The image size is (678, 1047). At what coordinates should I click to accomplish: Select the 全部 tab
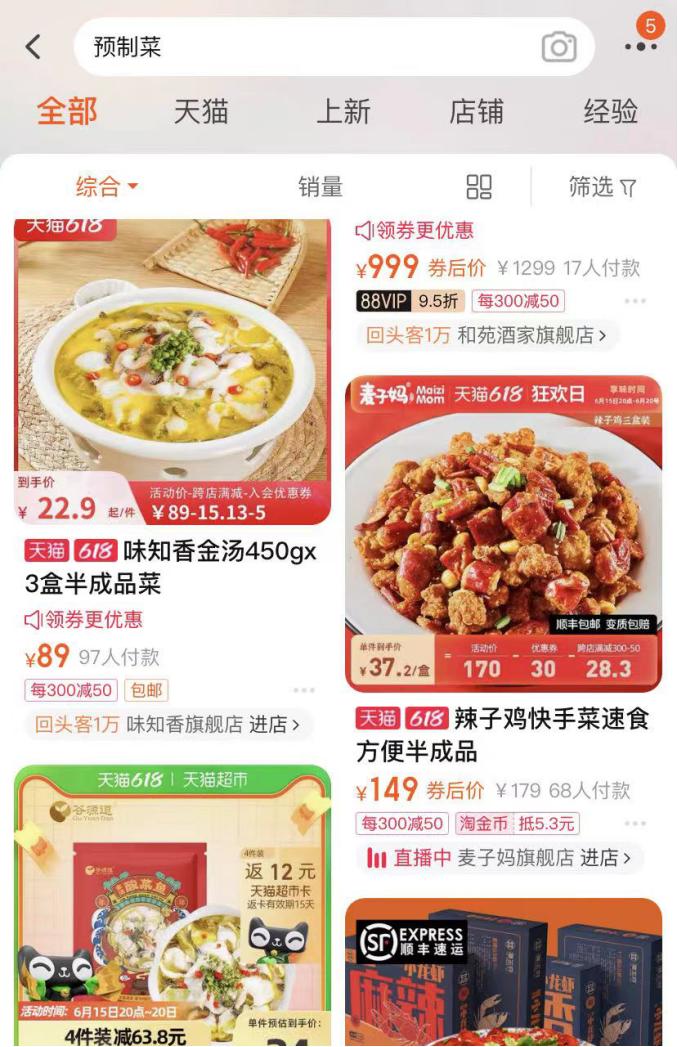pos(67,111)
